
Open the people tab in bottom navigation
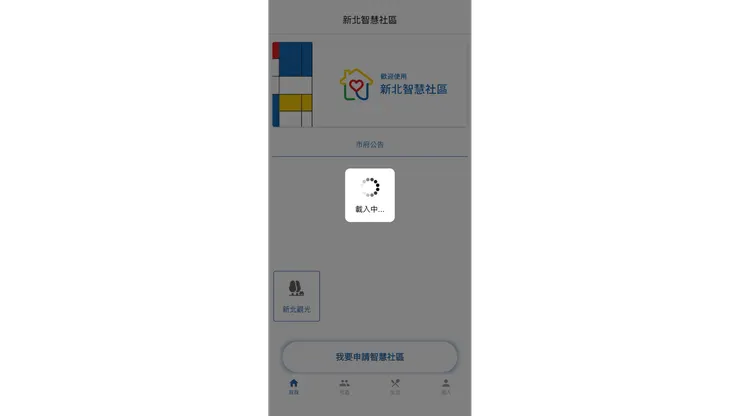tap(344, 386)
